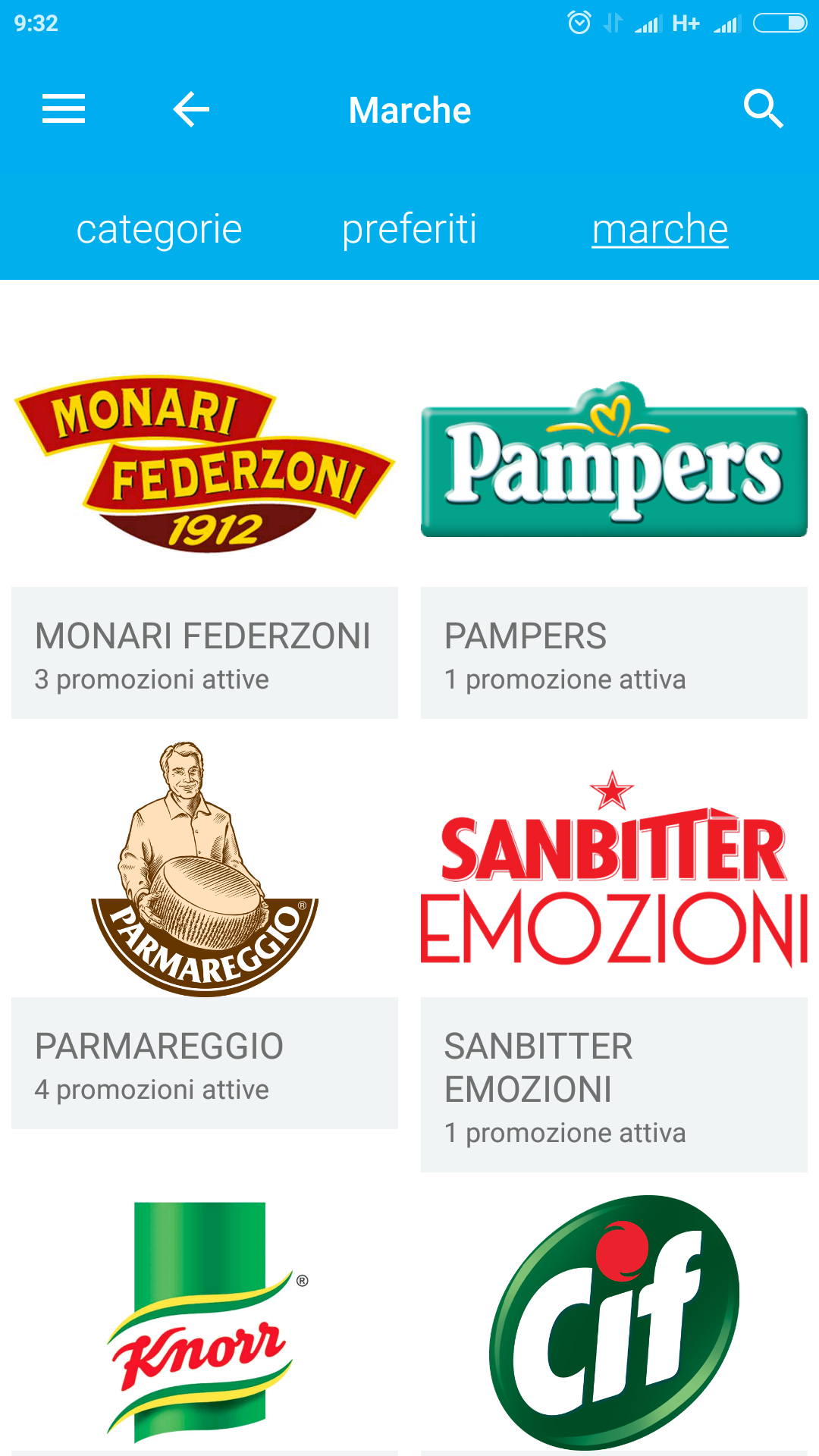Viewport: 819px width, 1456px height.
Task: View Parmareggio brand promotions
Action: [205, 934]
